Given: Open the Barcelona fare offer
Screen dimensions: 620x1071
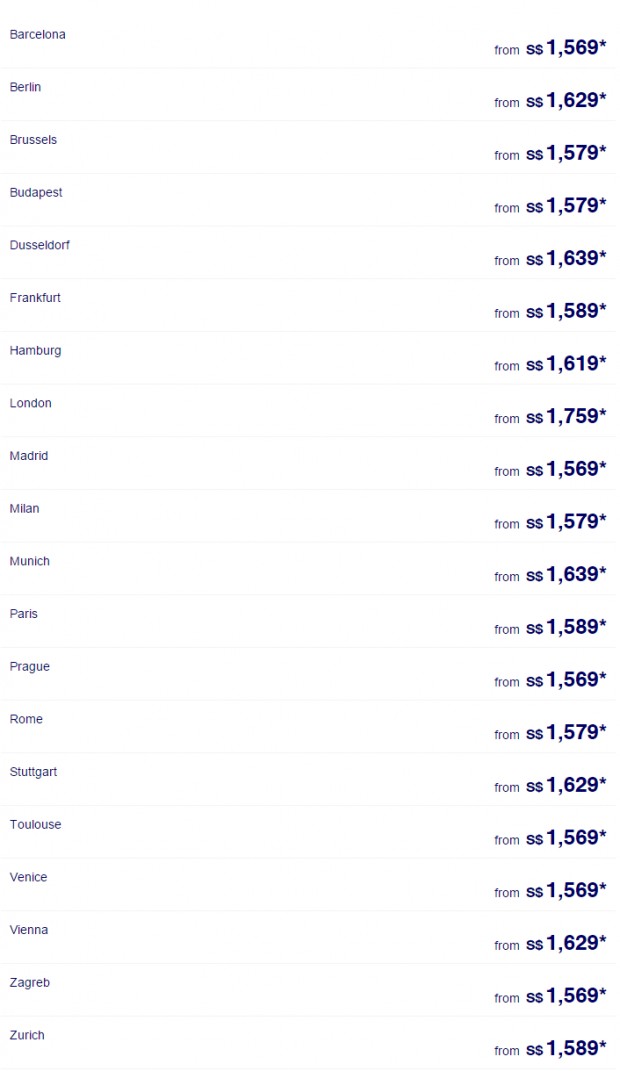Looking at the screenshot, I should coord(308,42).
